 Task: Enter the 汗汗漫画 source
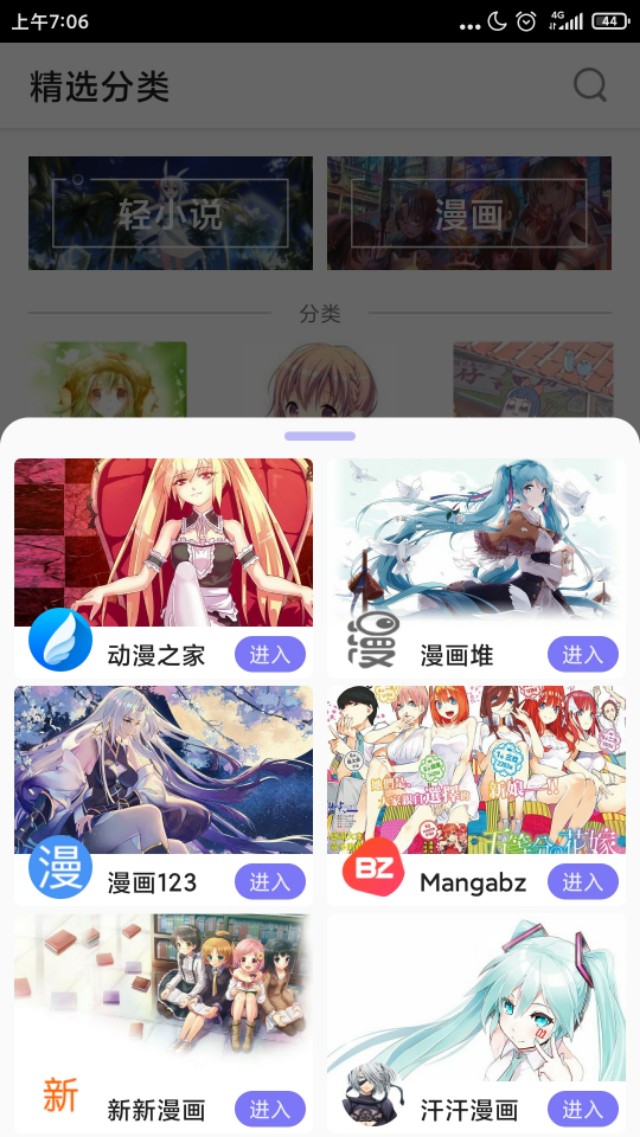[582, 1109]
